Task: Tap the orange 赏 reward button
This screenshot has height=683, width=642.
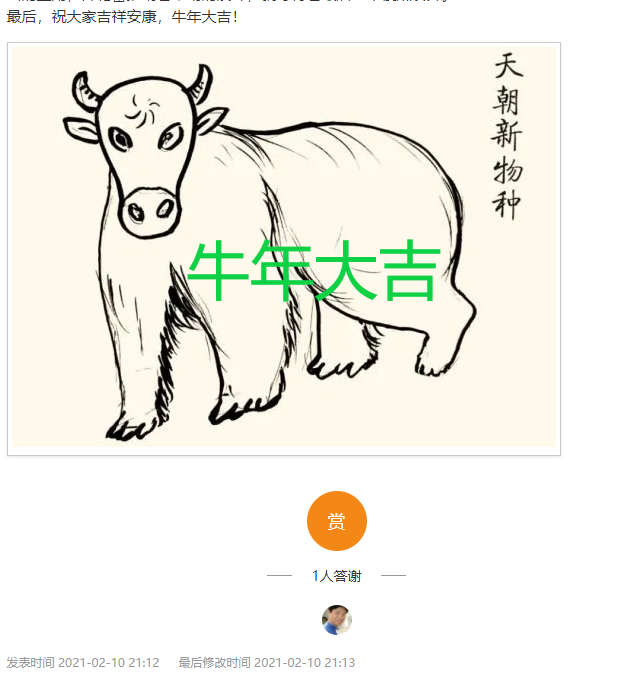Action: (x=336, y=521)
